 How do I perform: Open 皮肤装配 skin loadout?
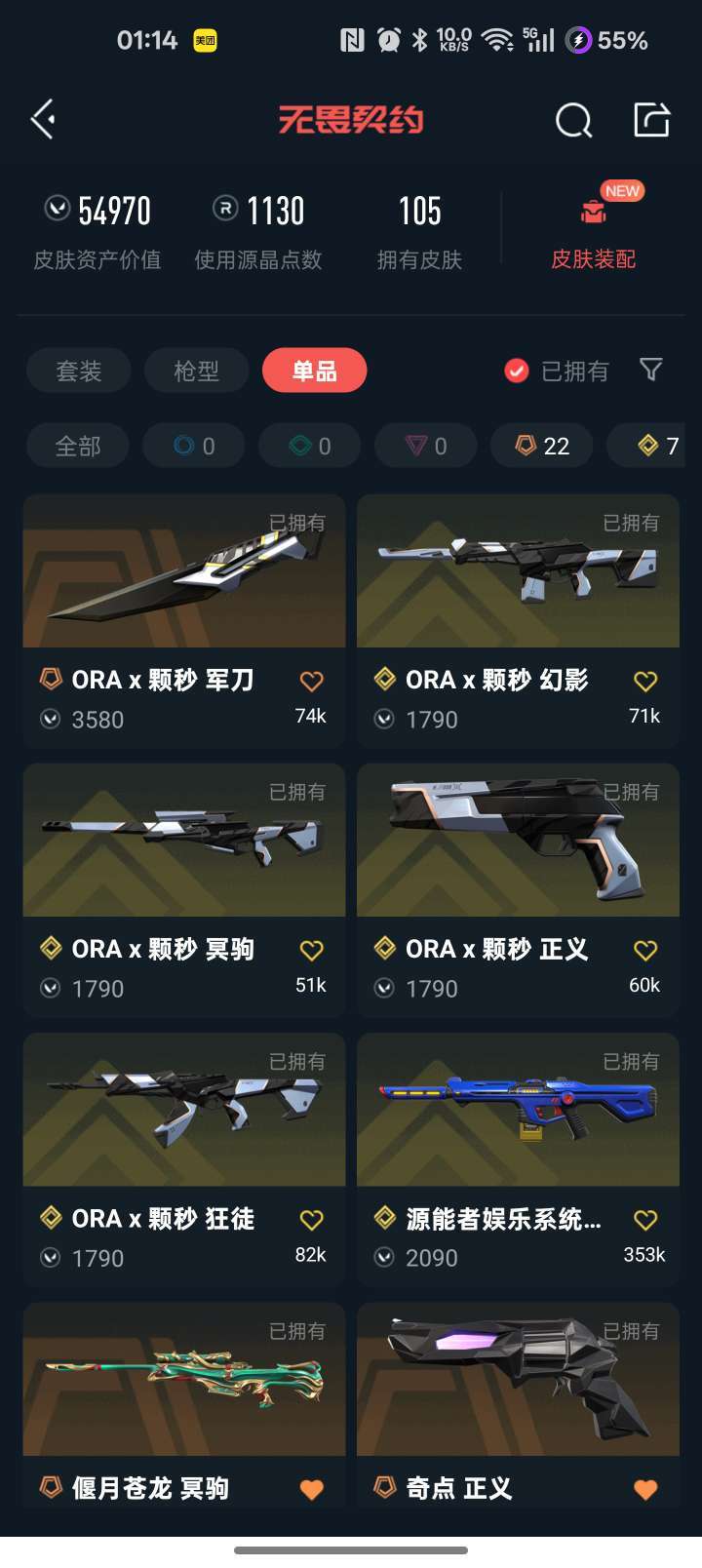593,232
